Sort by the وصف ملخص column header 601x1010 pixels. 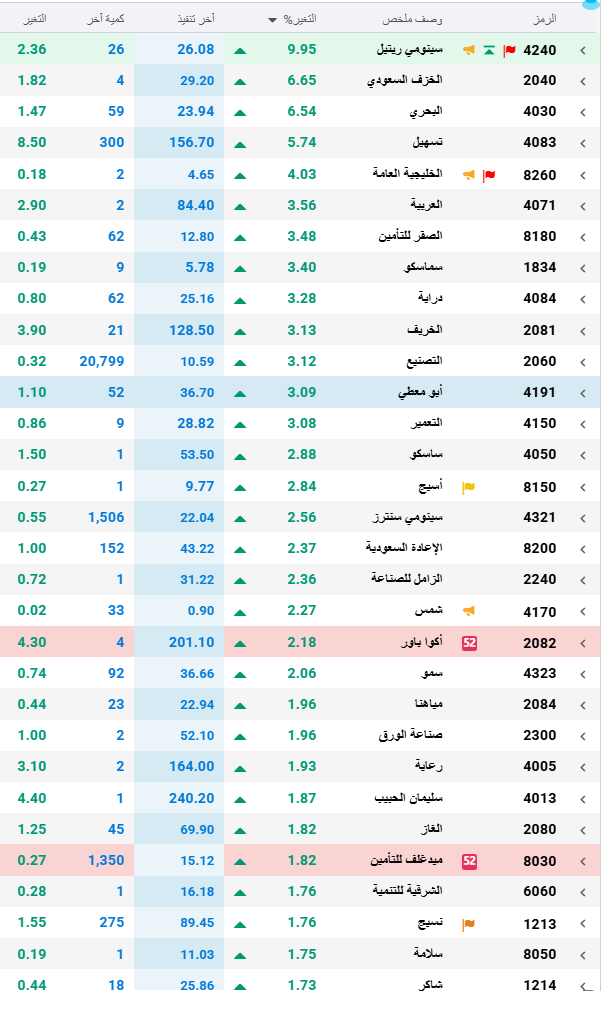point(412,19)
